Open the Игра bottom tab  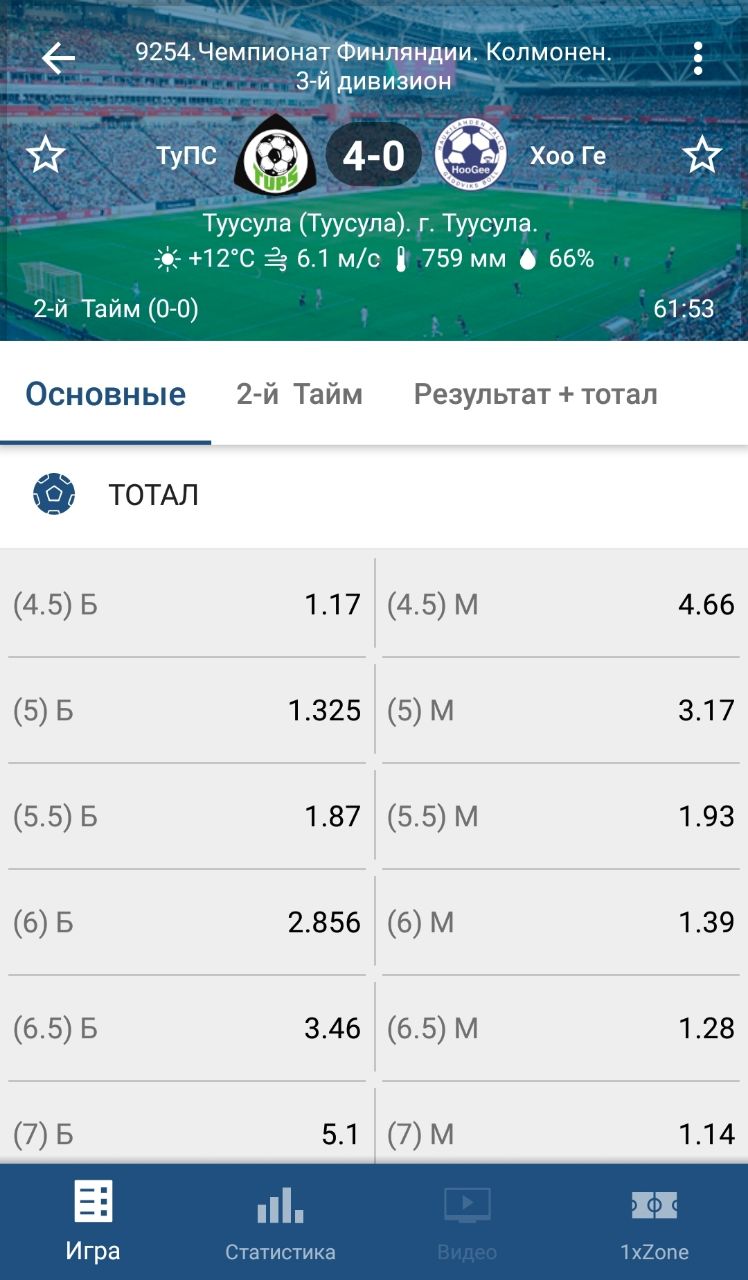click(x=93, y=1222)
